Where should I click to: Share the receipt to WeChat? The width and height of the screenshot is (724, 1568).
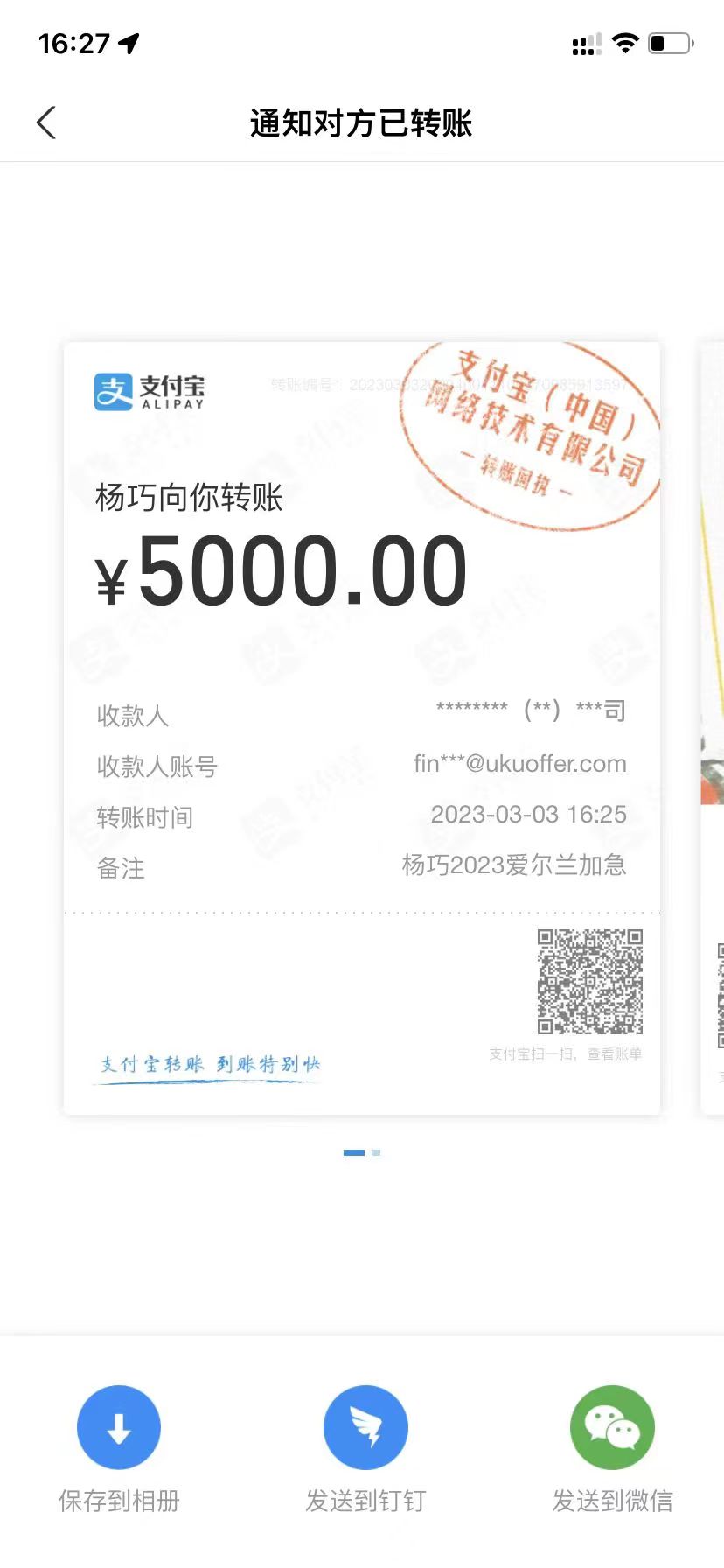pos(612,1427)
